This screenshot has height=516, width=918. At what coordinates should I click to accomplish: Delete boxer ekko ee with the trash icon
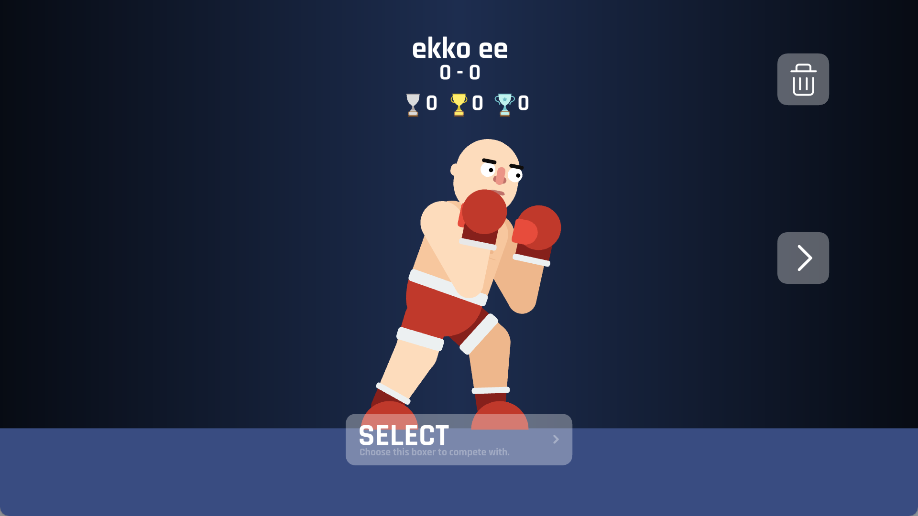[803, 79]
